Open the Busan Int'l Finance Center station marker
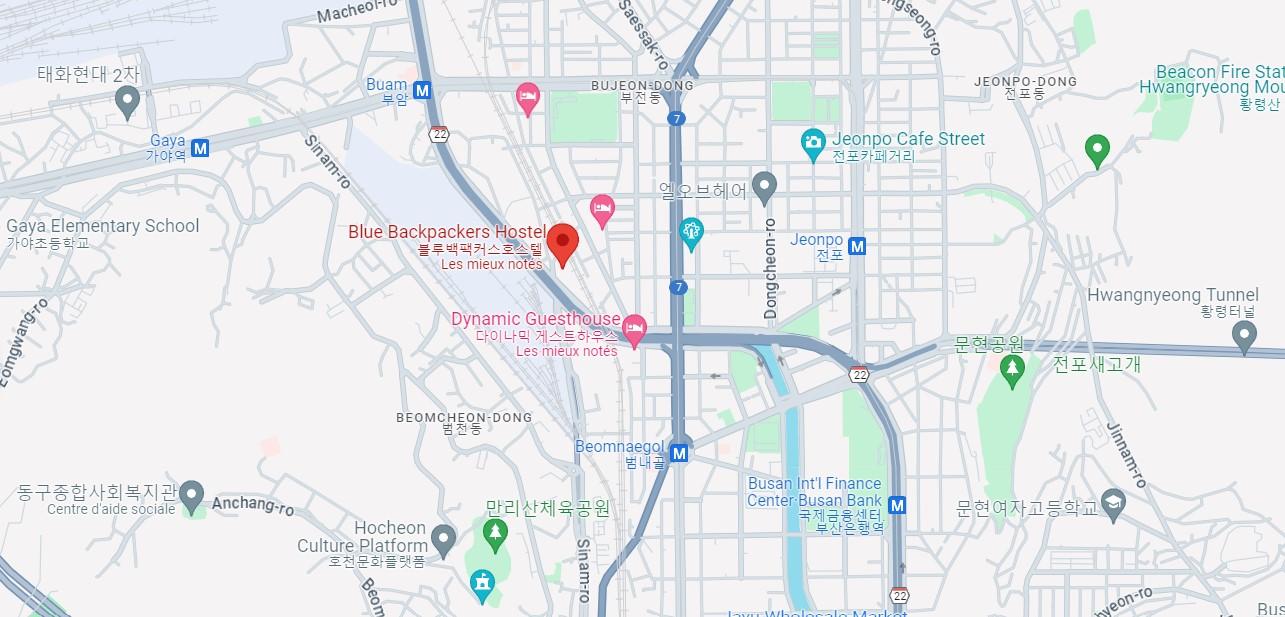 point(897,505)
